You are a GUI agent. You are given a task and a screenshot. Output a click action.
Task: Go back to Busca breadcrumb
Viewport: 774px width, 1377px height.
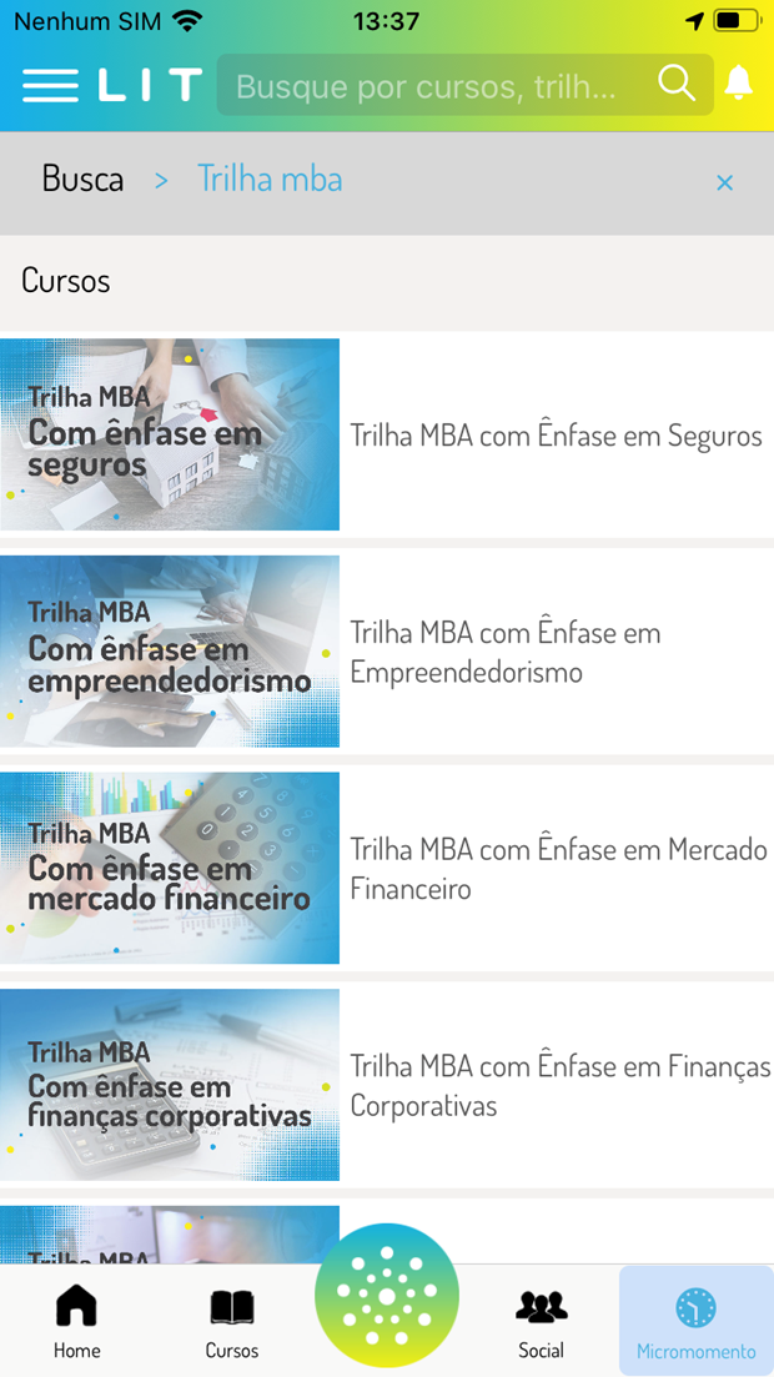coord(83,180)
